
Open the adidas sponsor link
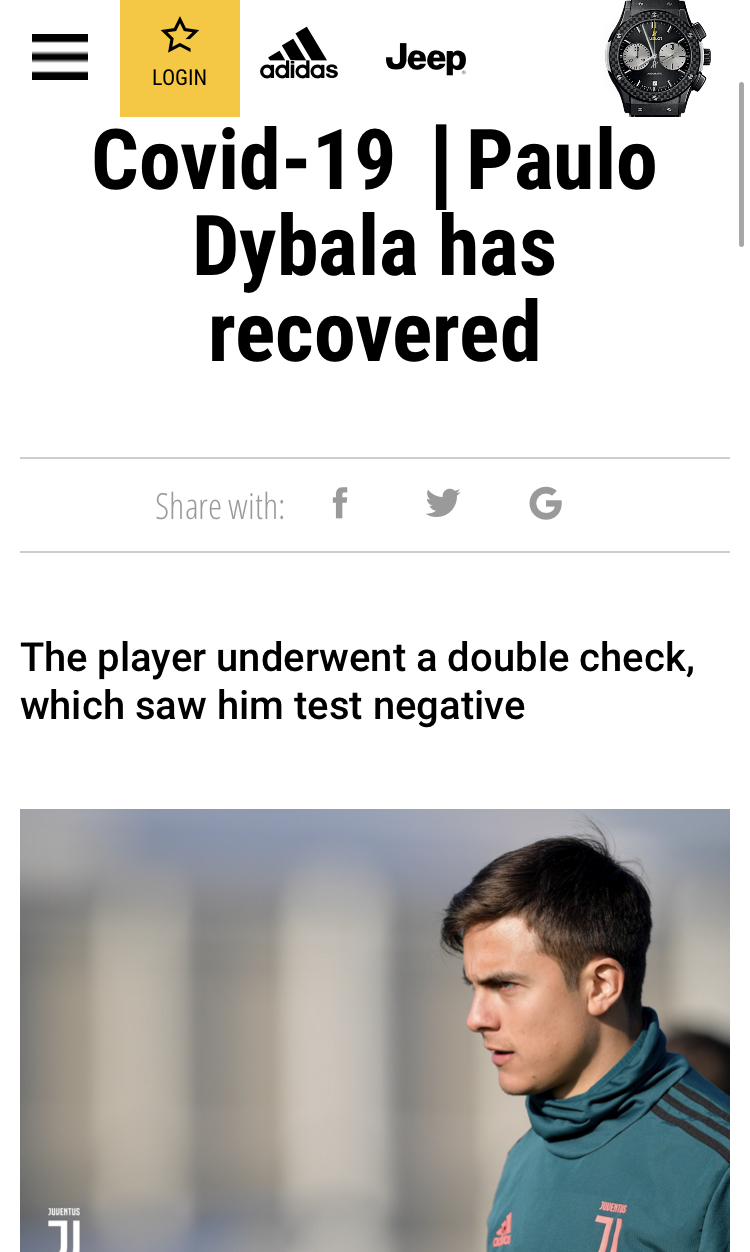(299, 55)
